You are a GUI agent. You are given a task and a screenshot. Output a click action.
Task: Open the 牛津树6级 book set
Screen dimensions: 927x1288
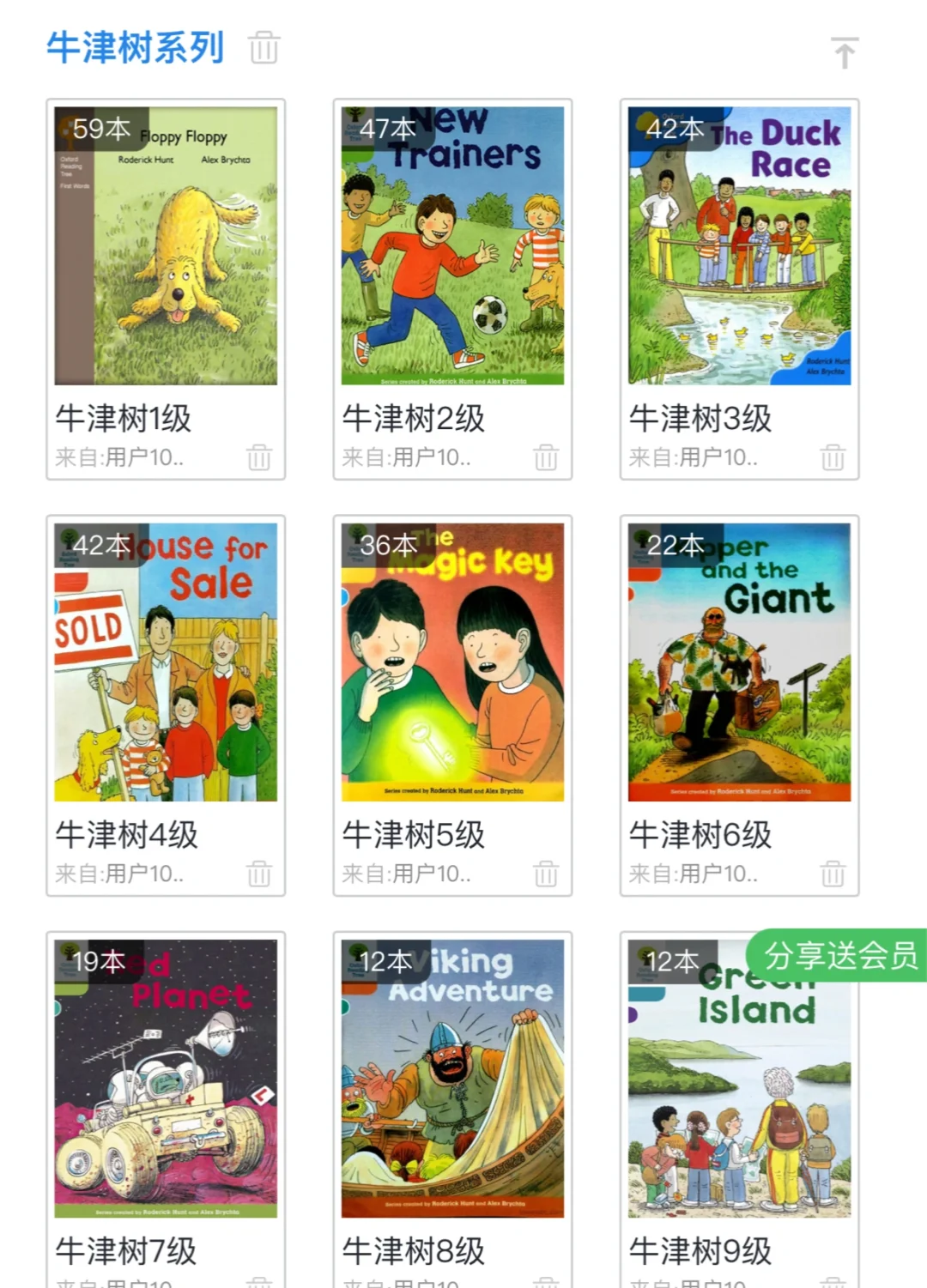pyautogui.click(x=739, y=662)
